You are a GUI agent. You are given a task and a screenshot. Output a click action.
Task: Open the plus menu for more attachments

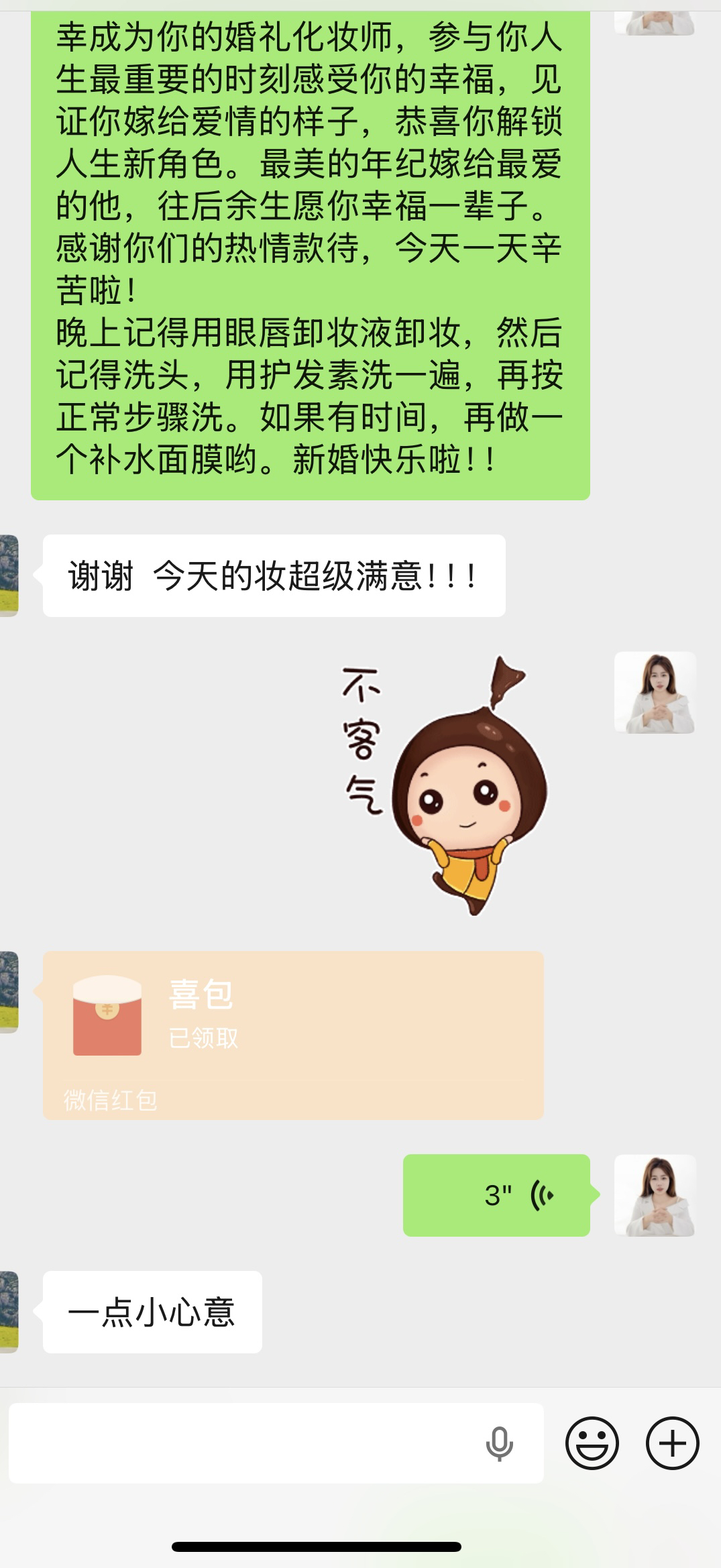pyautogui.click(x=672, y=1443)
